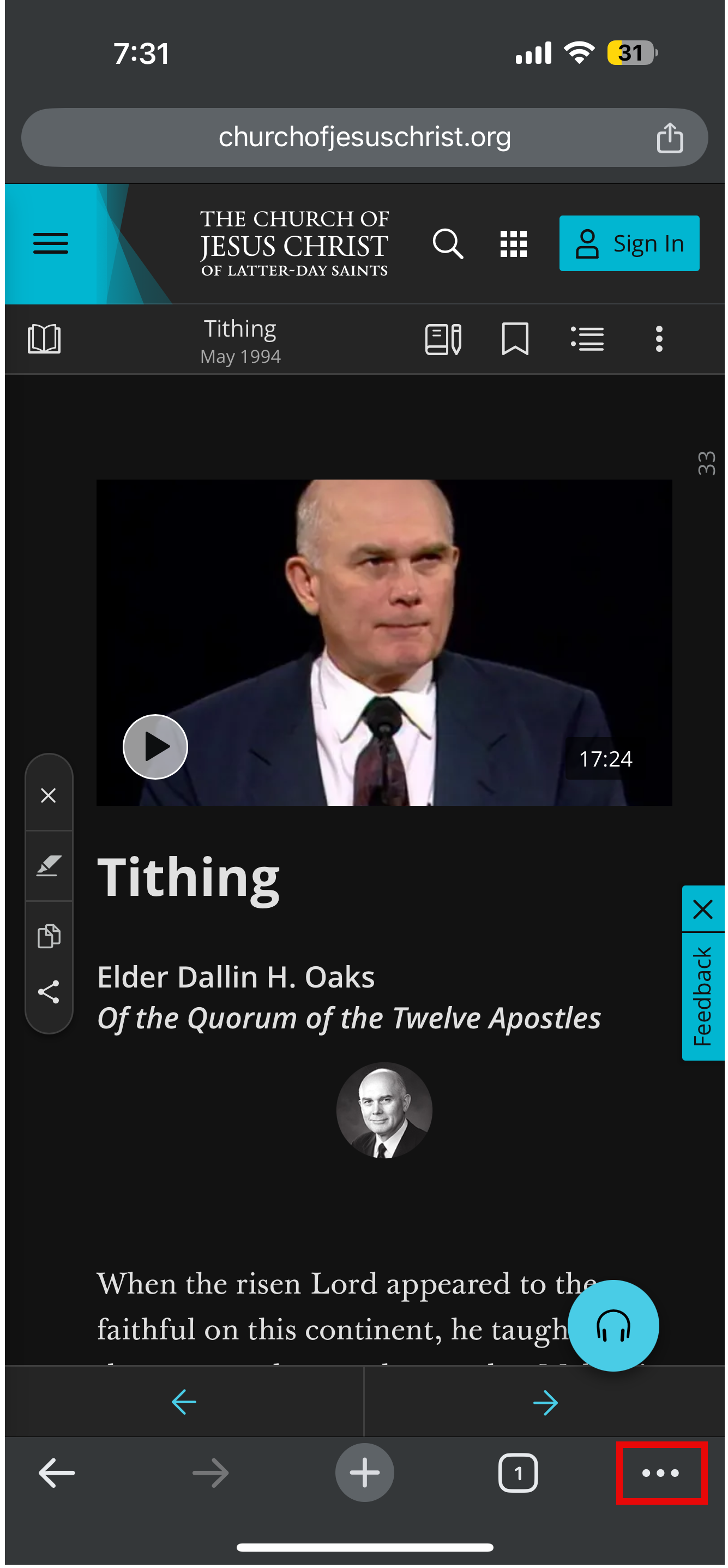Go to the next talk arrow

[544, 1402]
